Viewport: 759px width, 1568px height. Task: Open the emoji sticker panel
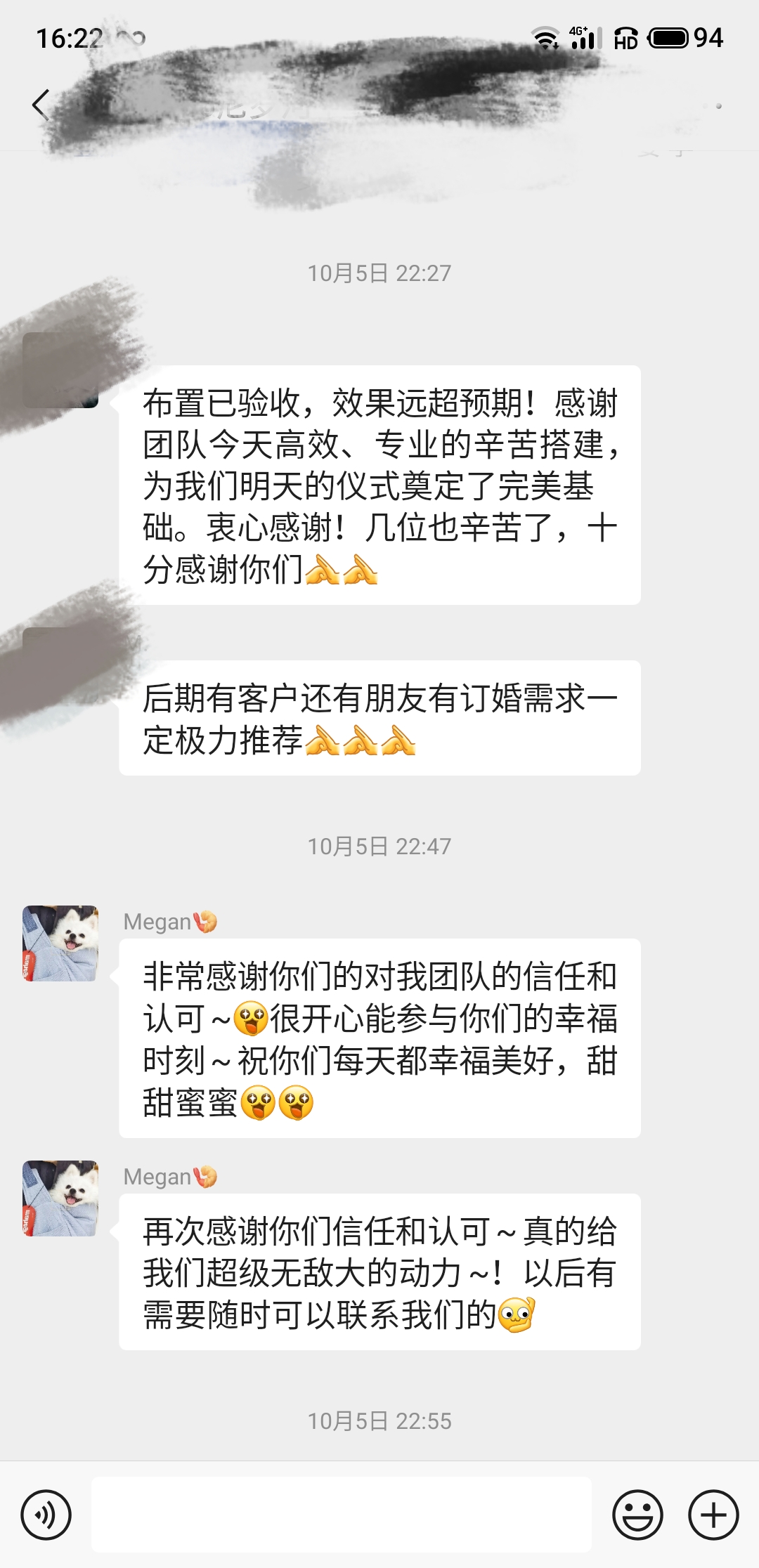(x=637, y=1515)
